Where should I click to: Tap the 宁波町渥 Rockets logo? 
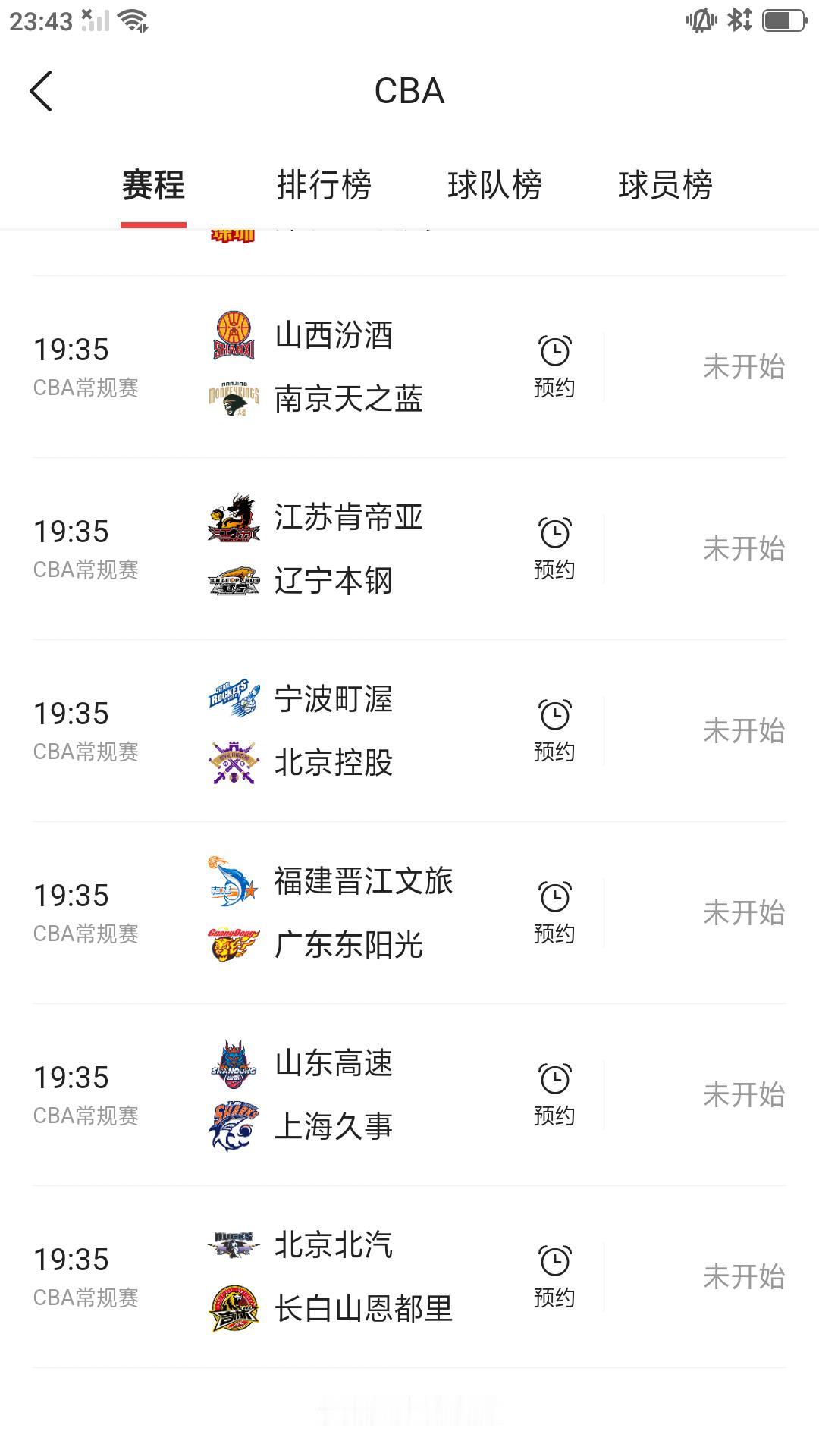(x=232, y=699)
